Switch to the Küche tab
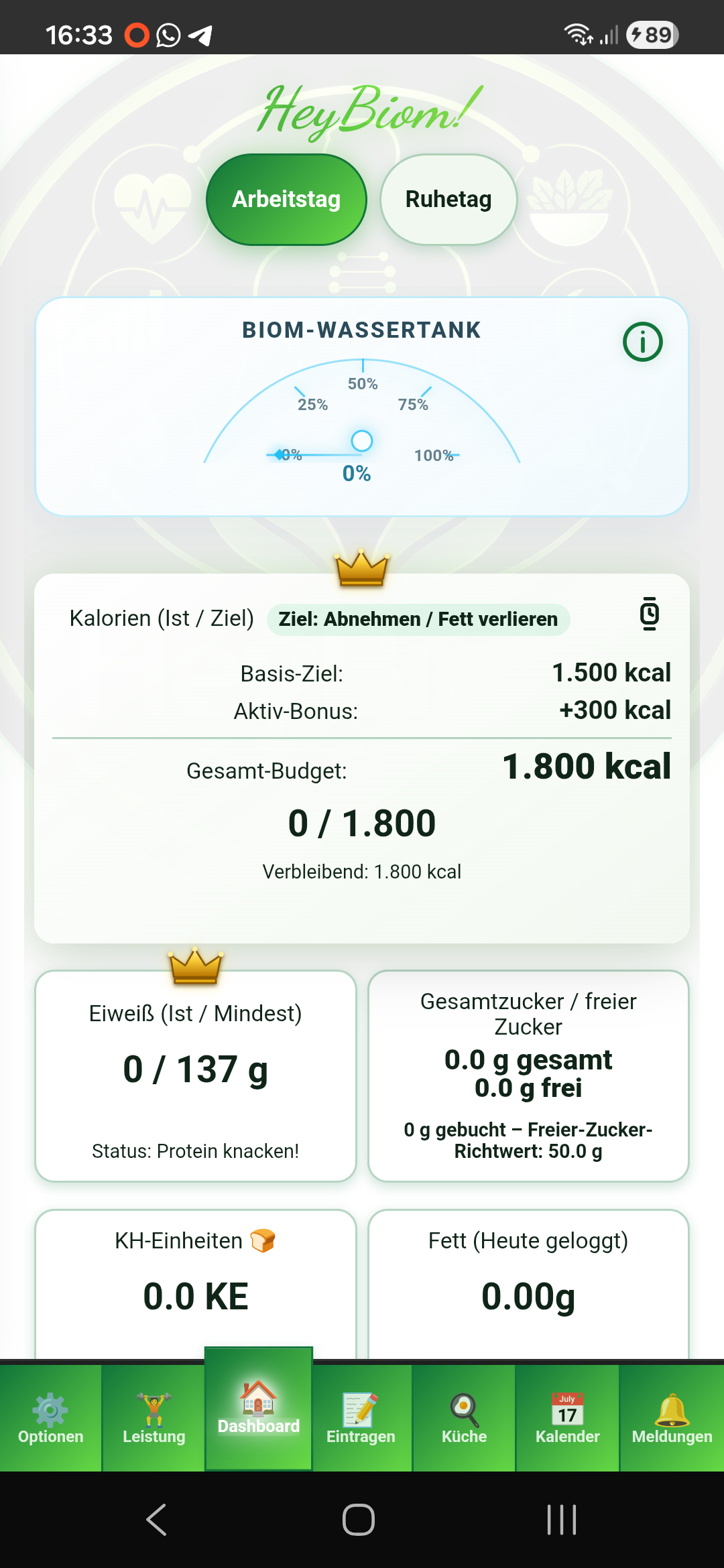The width and height of the screenshot is (724, 1568). point(464,1419)
